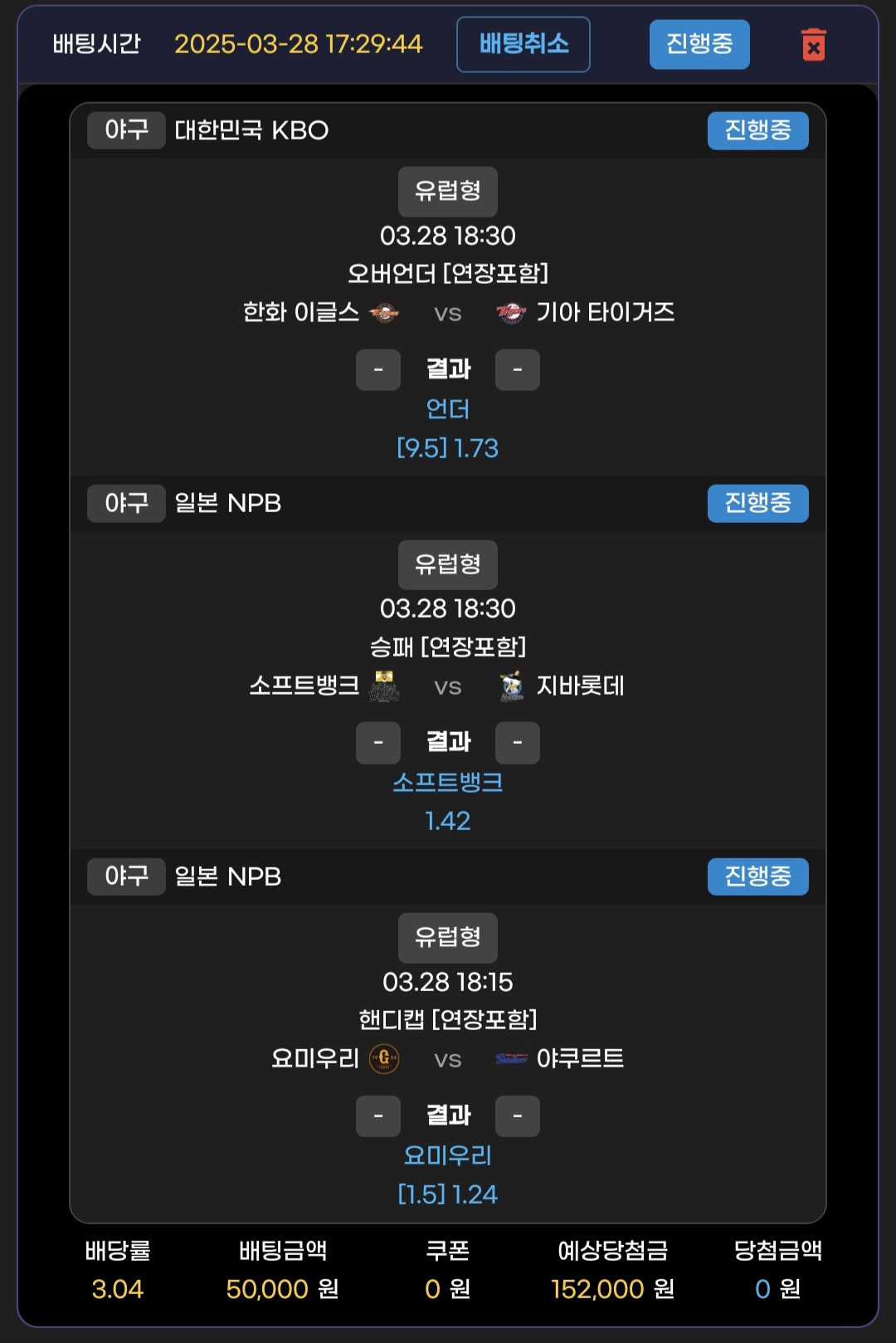The image size is (896, 1343).
Task: Tap the 배팅취소 button
Action: point(523,44)
